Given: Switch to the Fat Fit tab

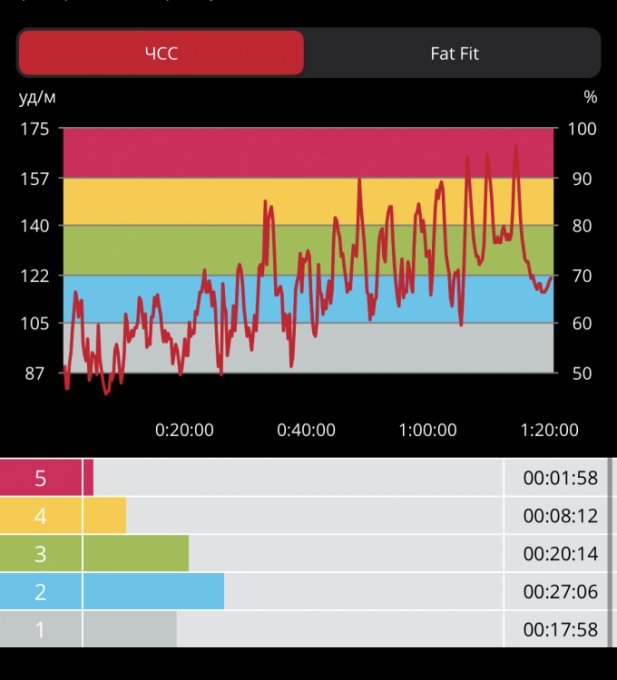Looking at the screenshot, I should 454,53.
